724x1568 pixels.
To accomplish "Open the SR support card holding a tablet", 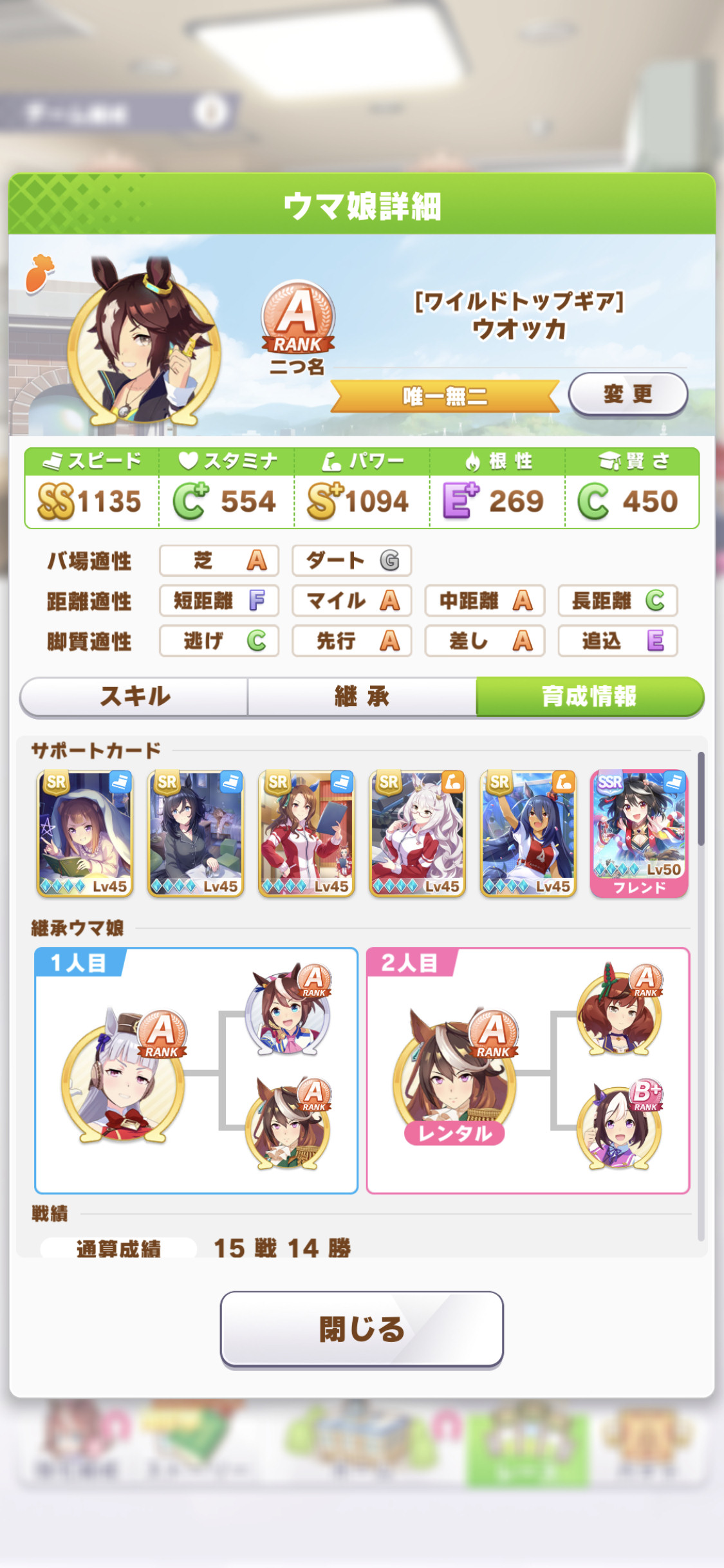I will point(306,834).
